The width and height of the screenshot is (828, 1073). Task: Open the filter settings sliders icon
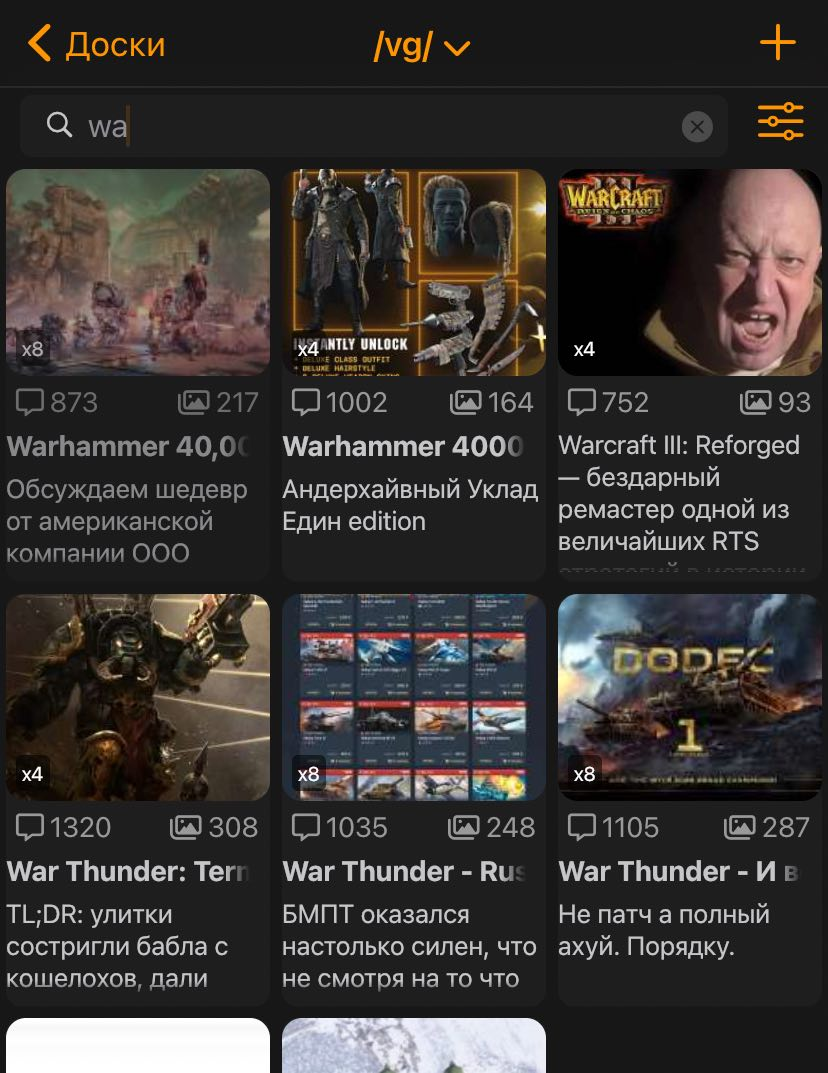click(780, 121)
